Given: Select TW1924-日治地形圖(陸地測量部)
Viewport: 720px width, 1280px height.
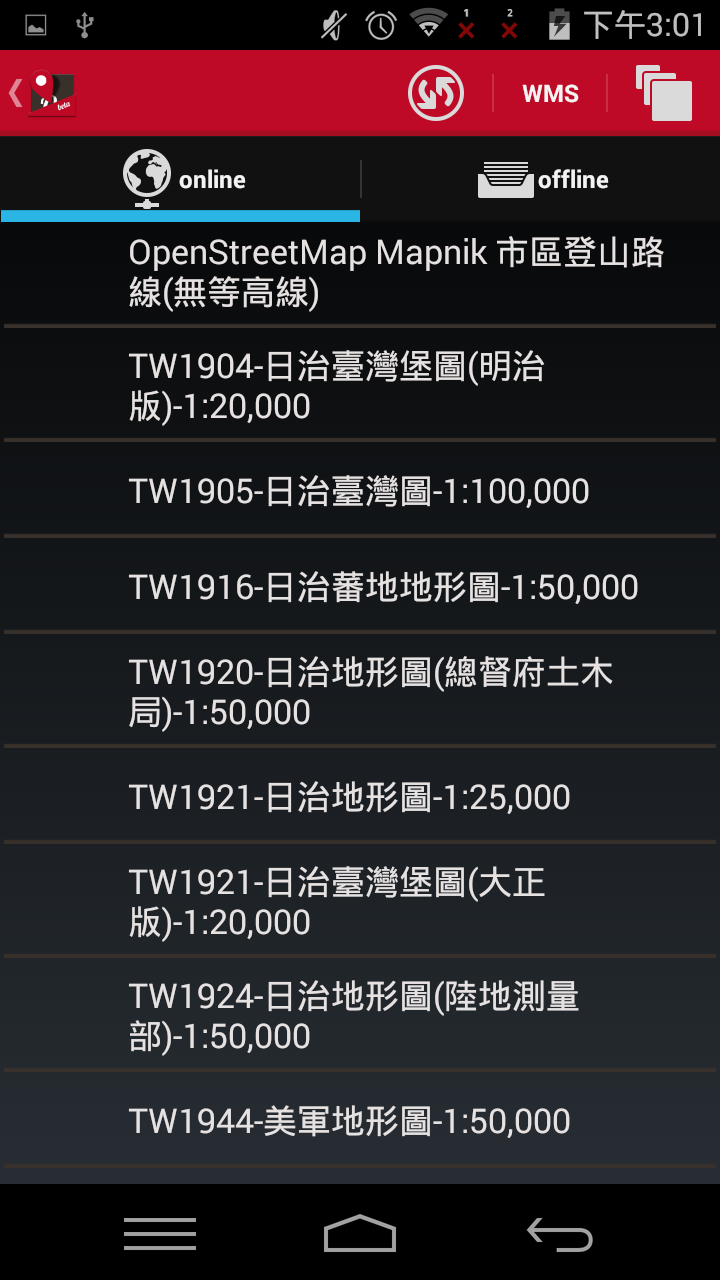Looking at the screenshot, I should pos(360,1016).
